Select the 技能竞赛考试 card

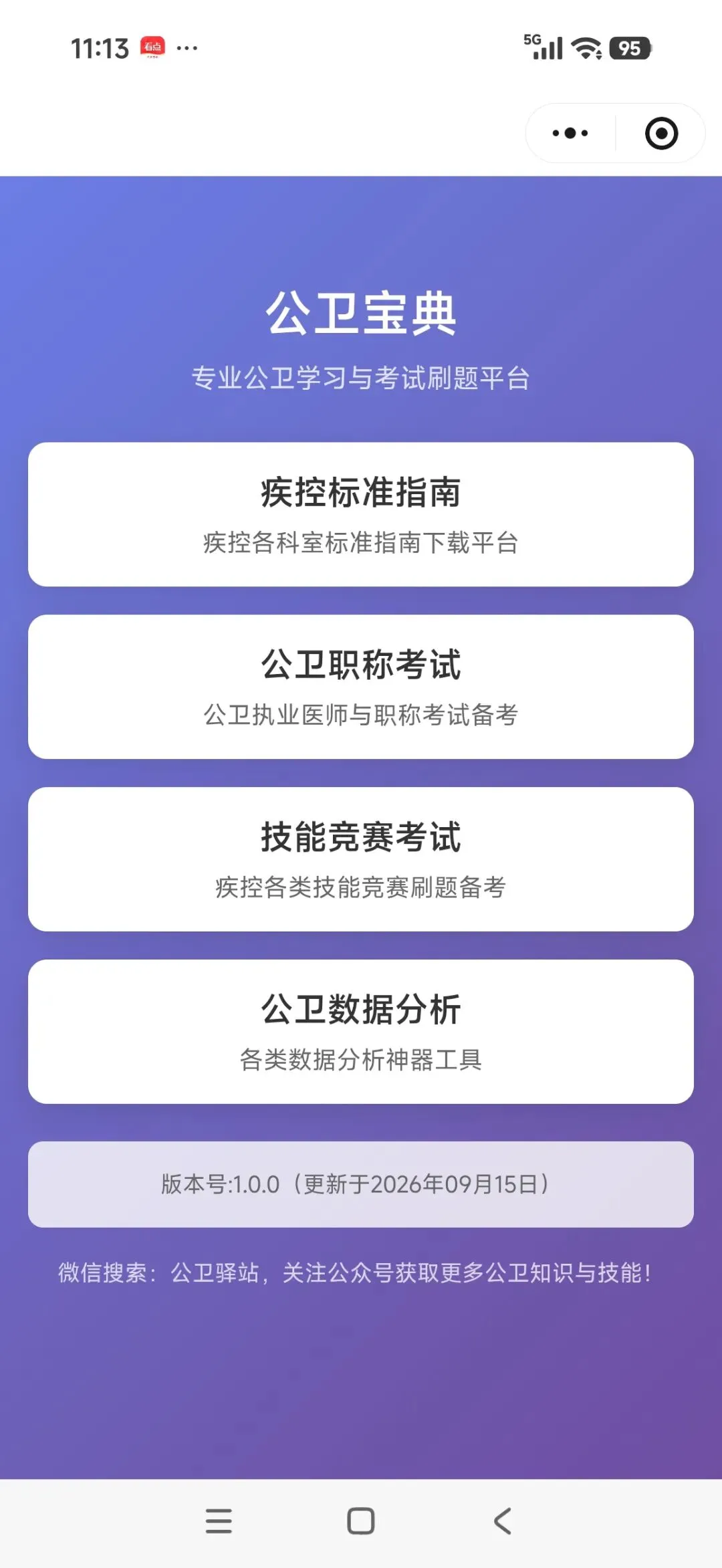tap(361, 859)
